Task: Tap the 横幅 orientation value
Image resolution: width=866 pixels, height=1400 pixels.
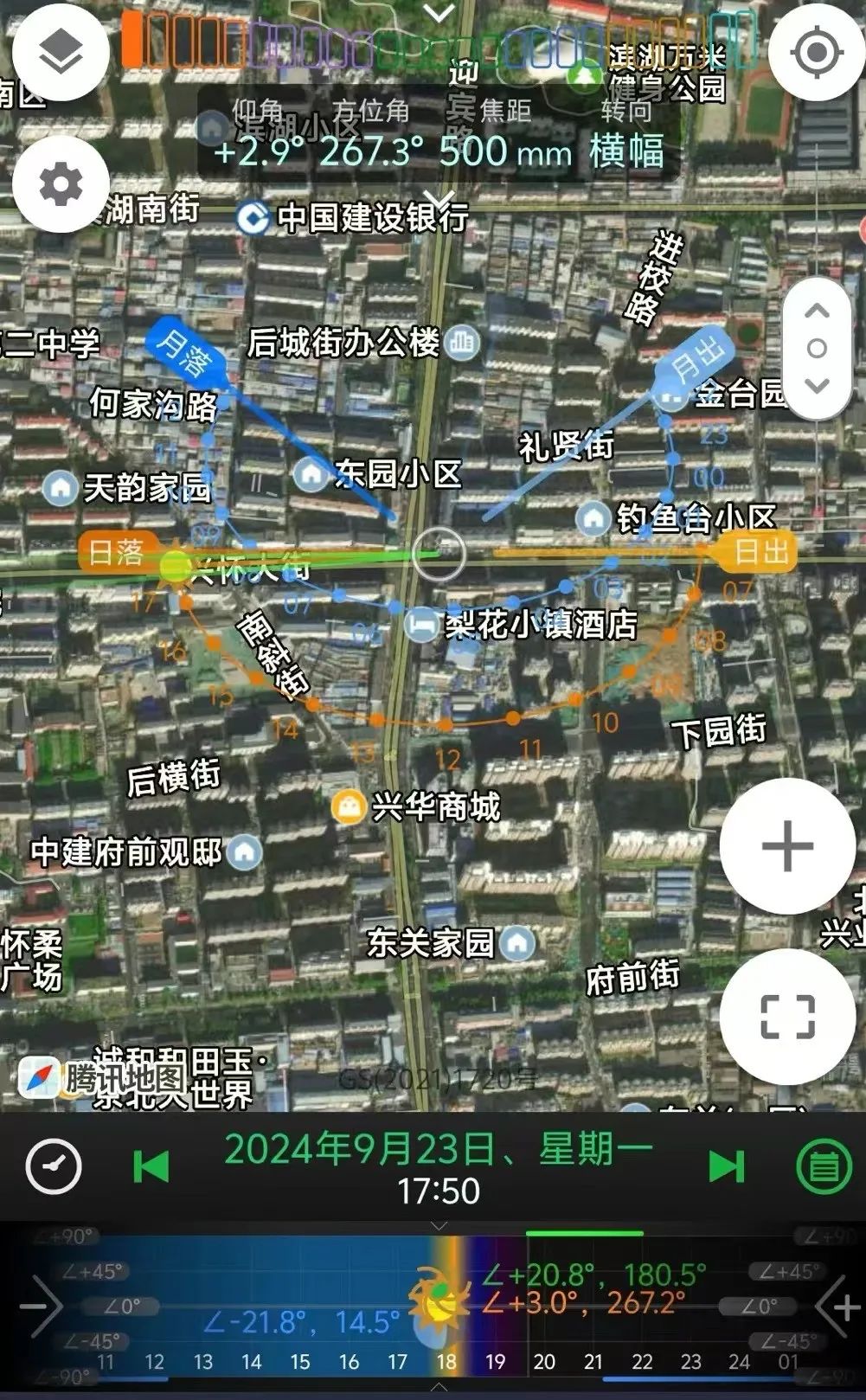Action: [626, 152]
